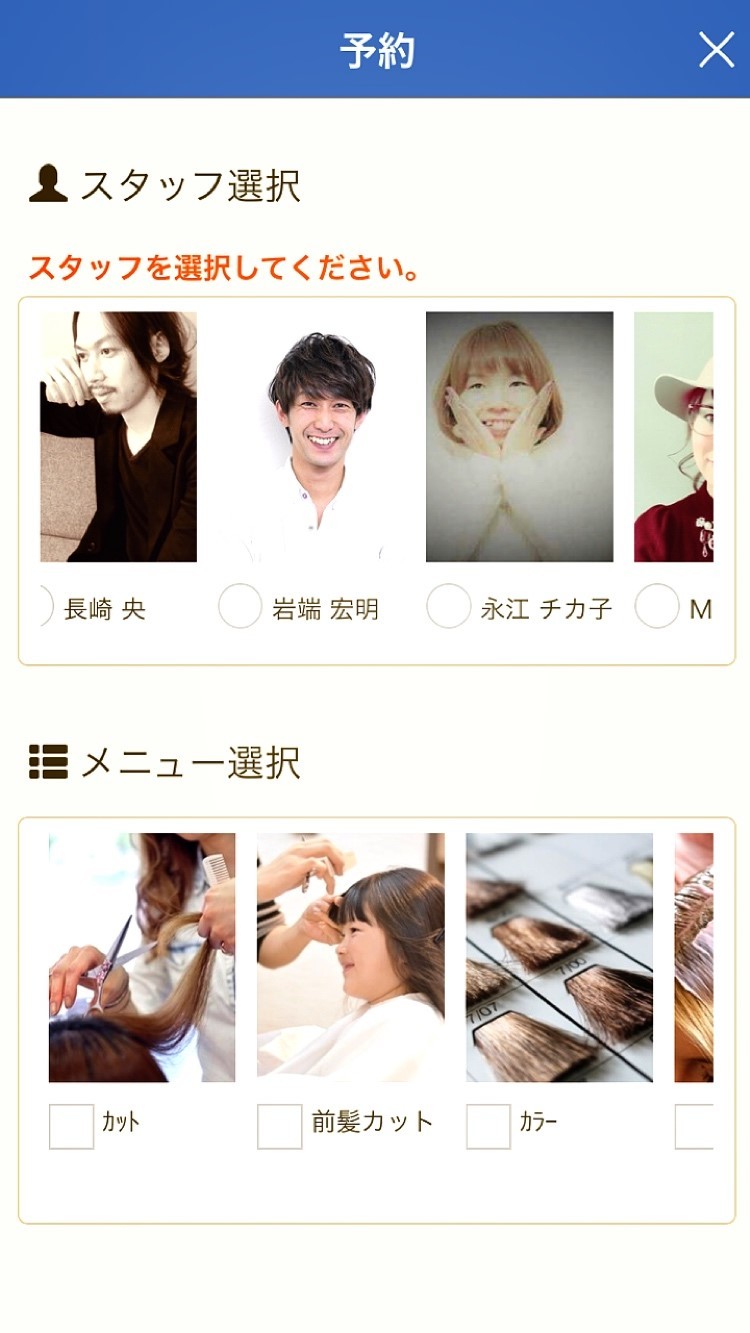Close the 予約 reservation screen
The width and height of the screenshot is (750, 1333).
point(716,49)
